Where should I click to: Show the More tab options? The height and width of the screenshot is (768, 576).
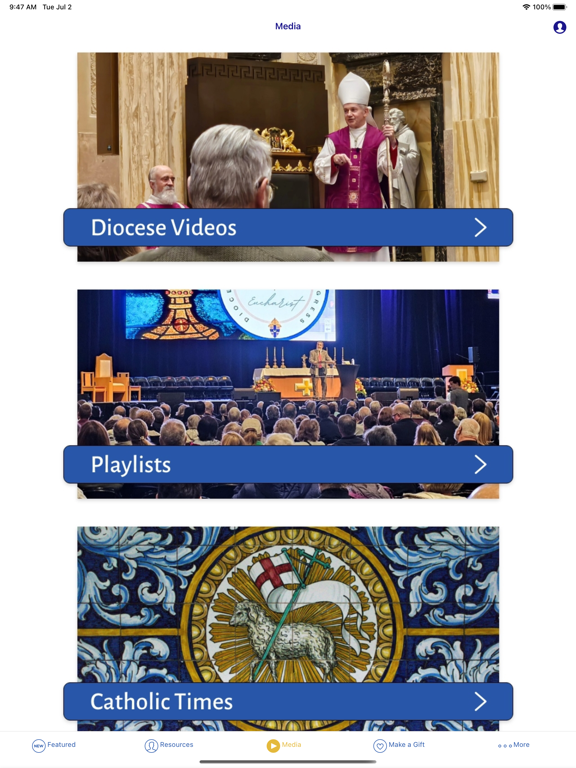(x=514, y=745)
